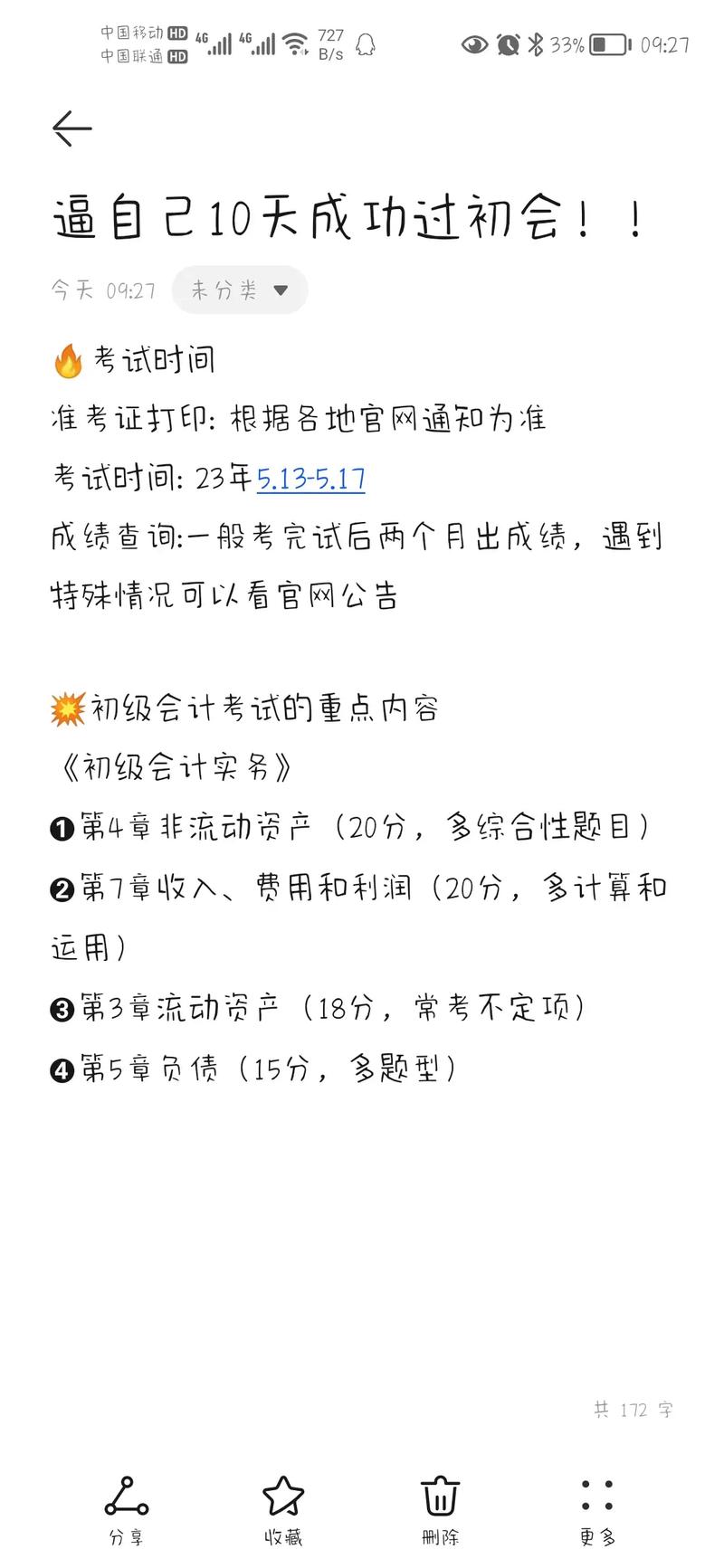
Task: Toggle favorite with the 收藏 star icon
Action: 282,1497
